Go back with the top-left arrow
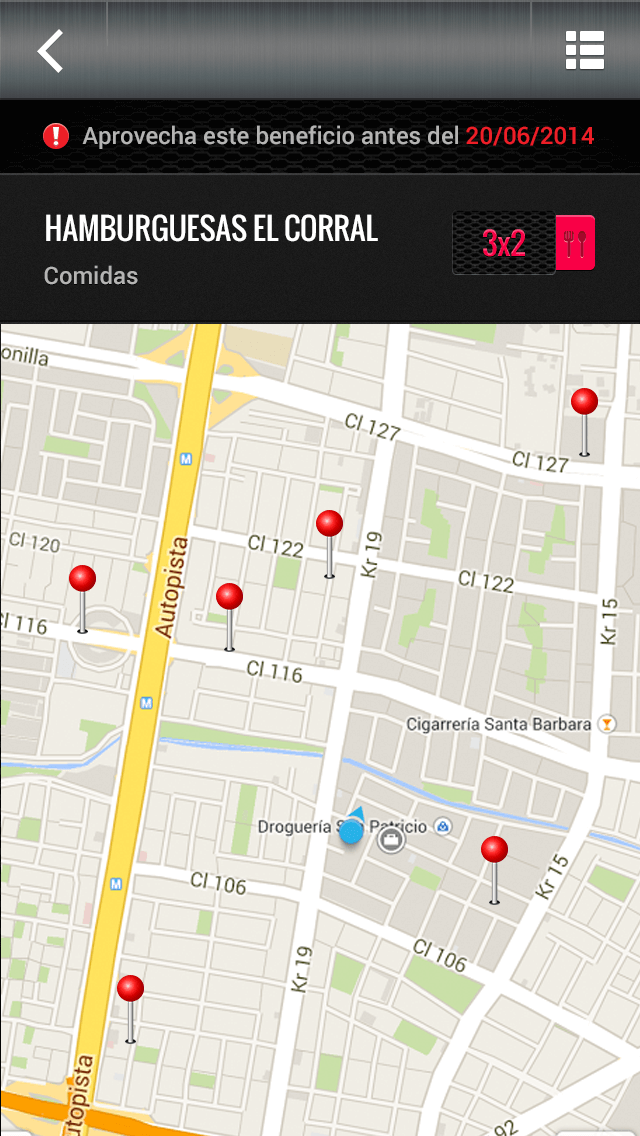The height and width of the screenshot is (1136, 640). (51, 51)
